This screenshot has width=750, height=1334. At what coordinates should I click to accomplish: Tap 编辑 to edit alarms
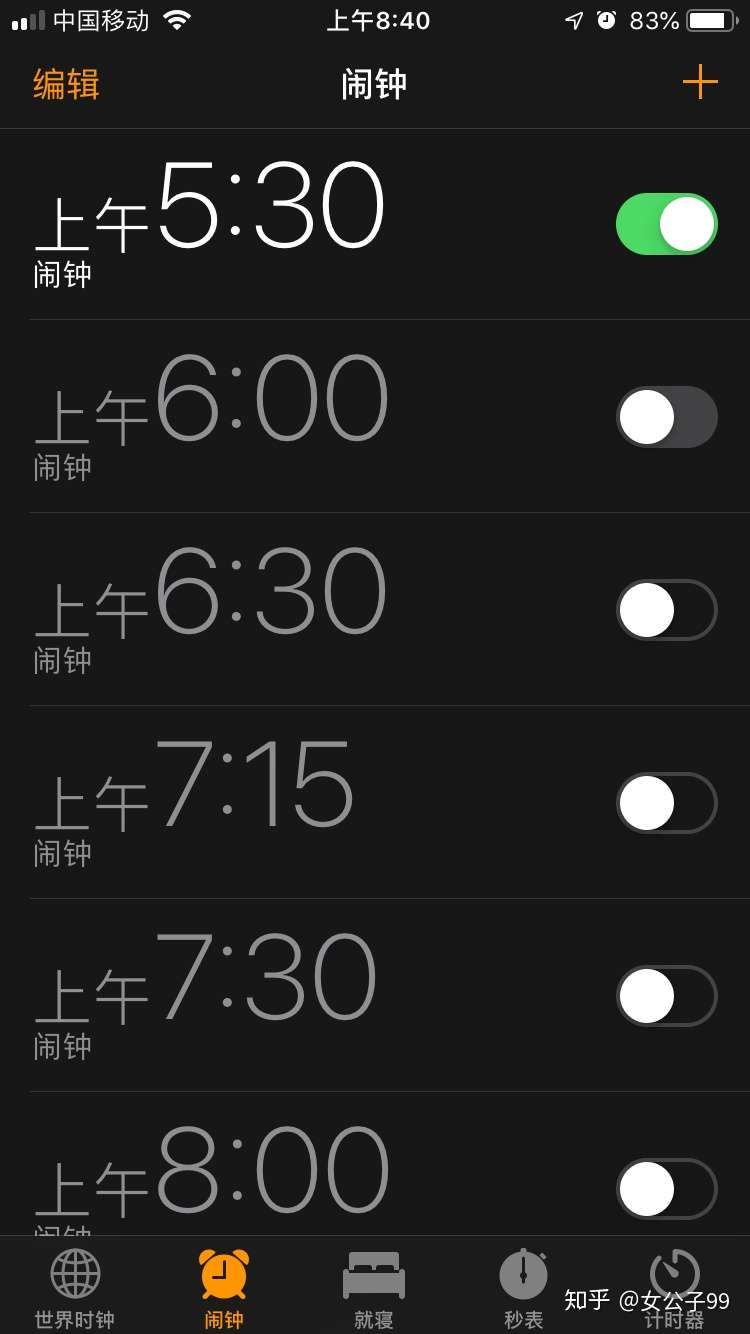pos(66,84)
